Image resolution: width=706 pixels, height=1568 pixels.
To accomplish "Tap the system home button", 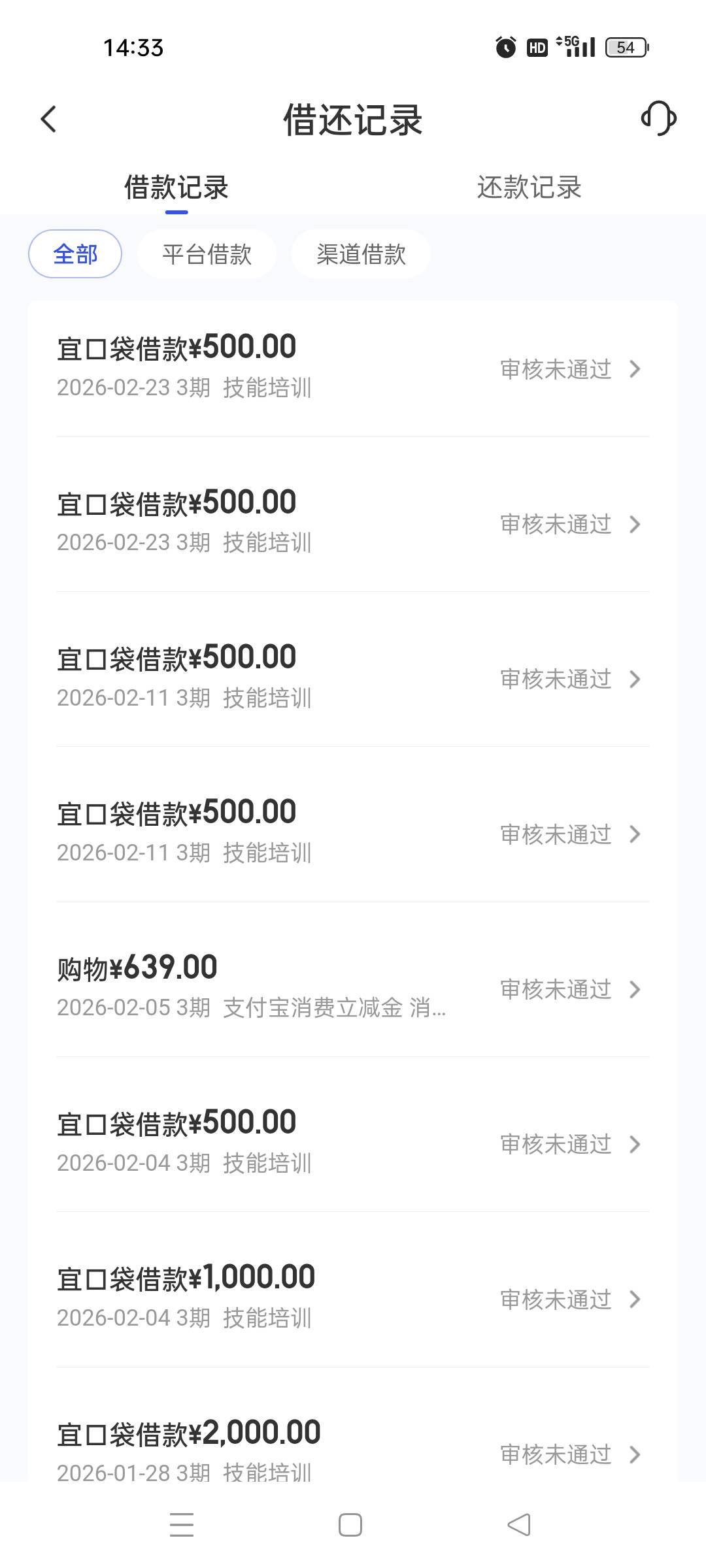I will 350,1526.
